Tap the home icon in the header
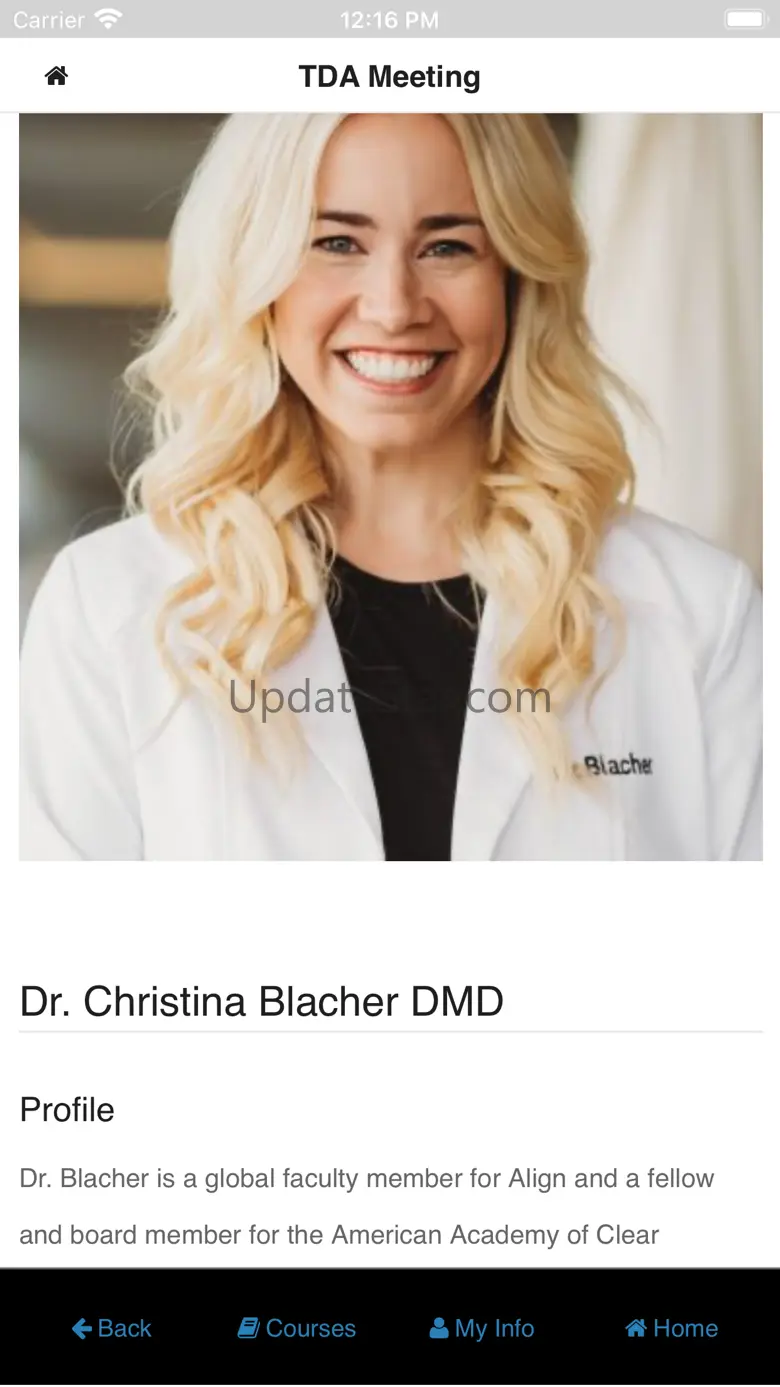This screenshot has height=1387, width=780. coord(56,76)
